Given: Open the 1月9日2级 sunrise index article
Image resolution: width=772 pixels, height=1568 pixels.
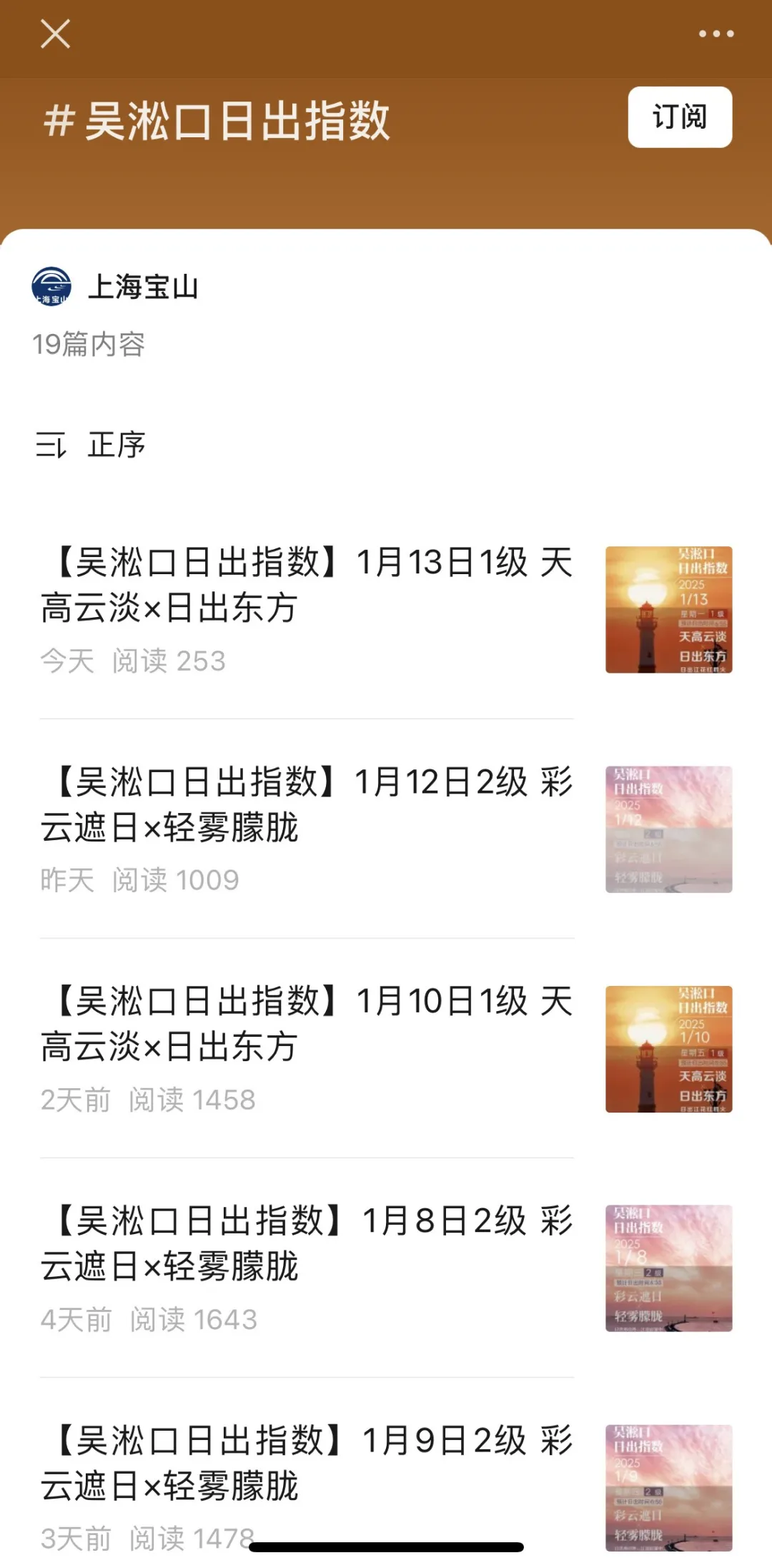Looking at the screenshot, I should point(386,1487).
